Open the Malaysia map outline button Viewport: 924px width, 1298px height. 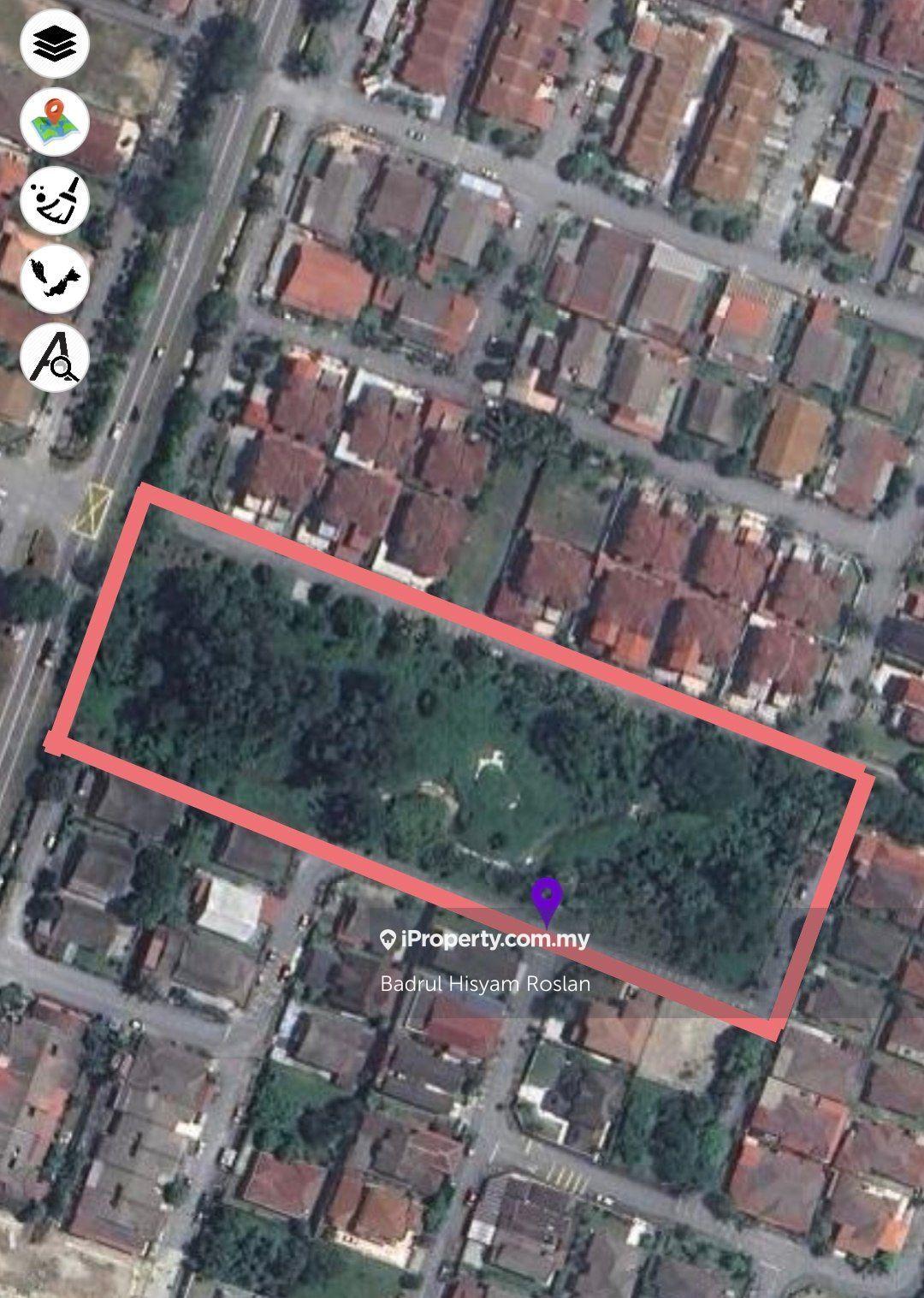point(55,278)
